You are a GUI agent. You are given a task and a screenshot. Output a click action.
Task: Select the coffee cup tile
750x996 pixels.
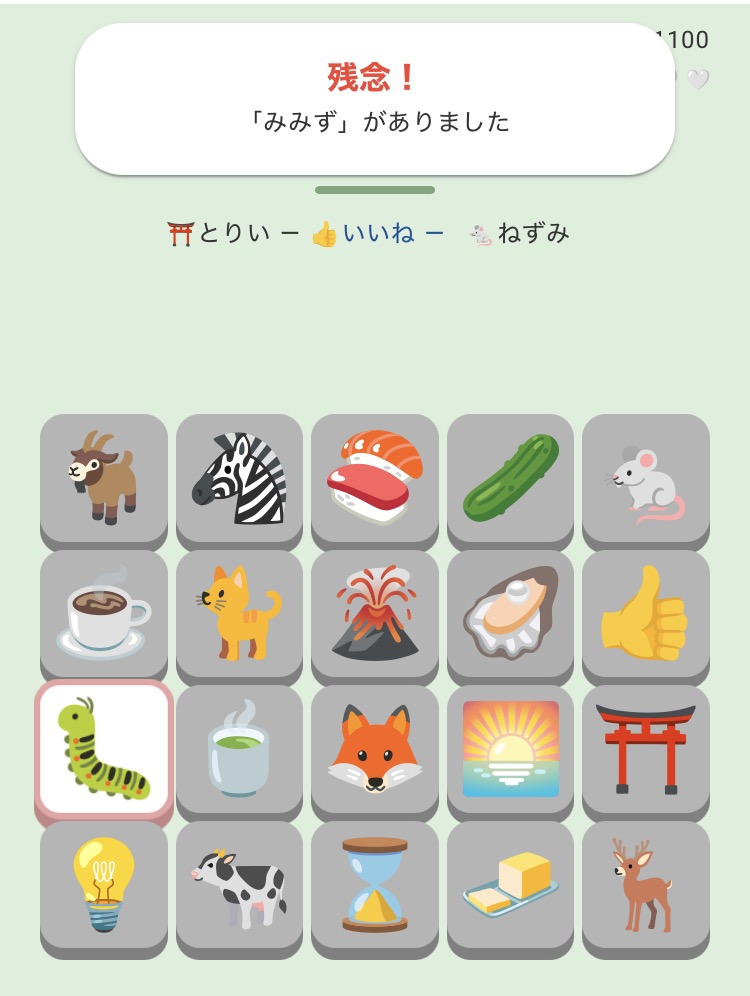coord(104,614)
